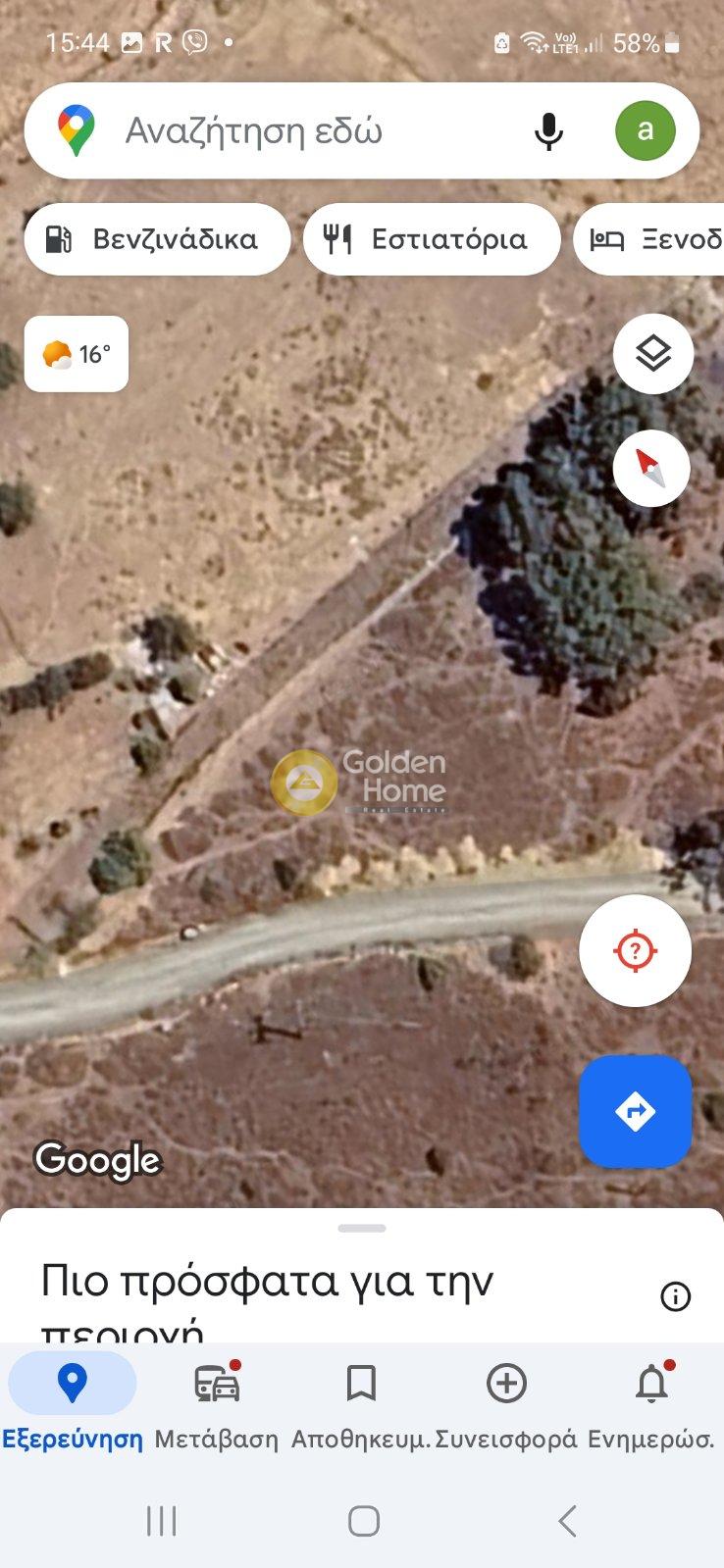Select the Εστιατόρια chip
The height and width of the screenshot is (1568, 724).
click(x=432, y=239)
